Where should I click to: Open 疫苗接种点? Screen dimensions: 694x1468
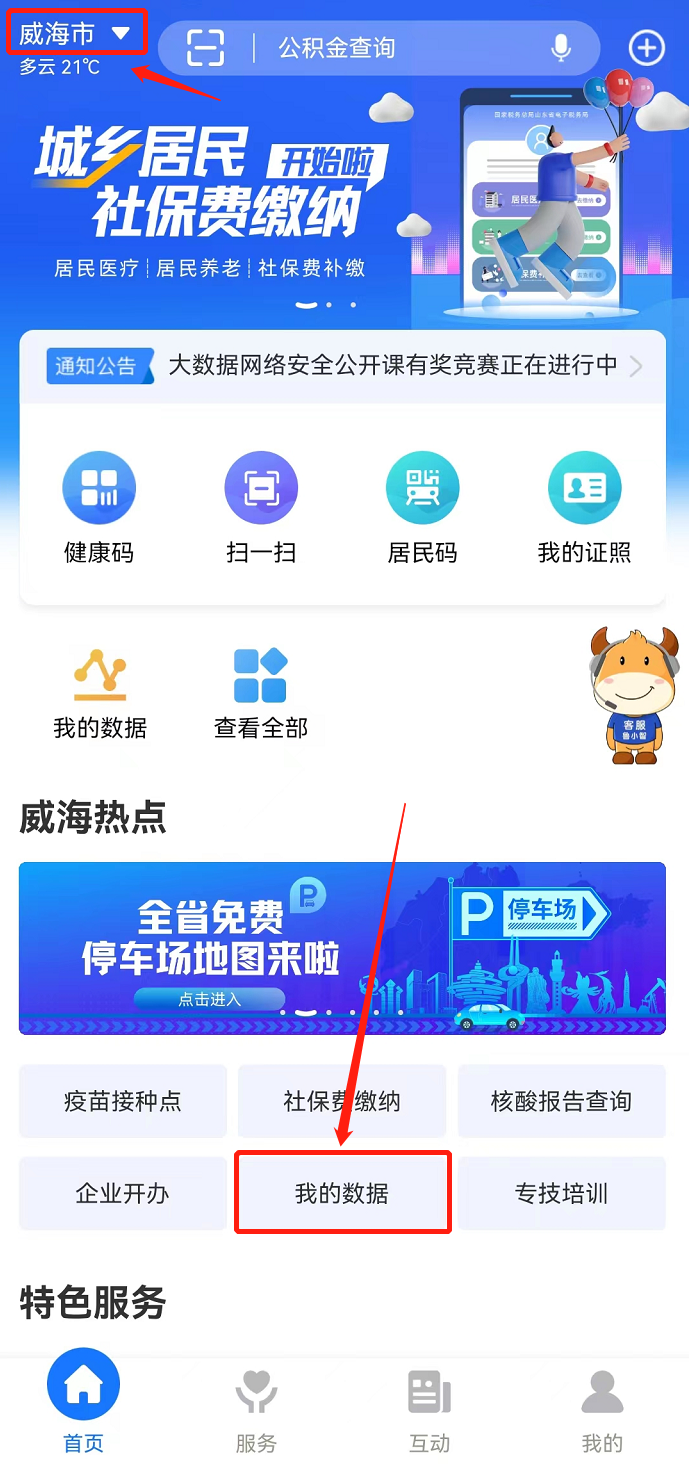coord(122,1101)
